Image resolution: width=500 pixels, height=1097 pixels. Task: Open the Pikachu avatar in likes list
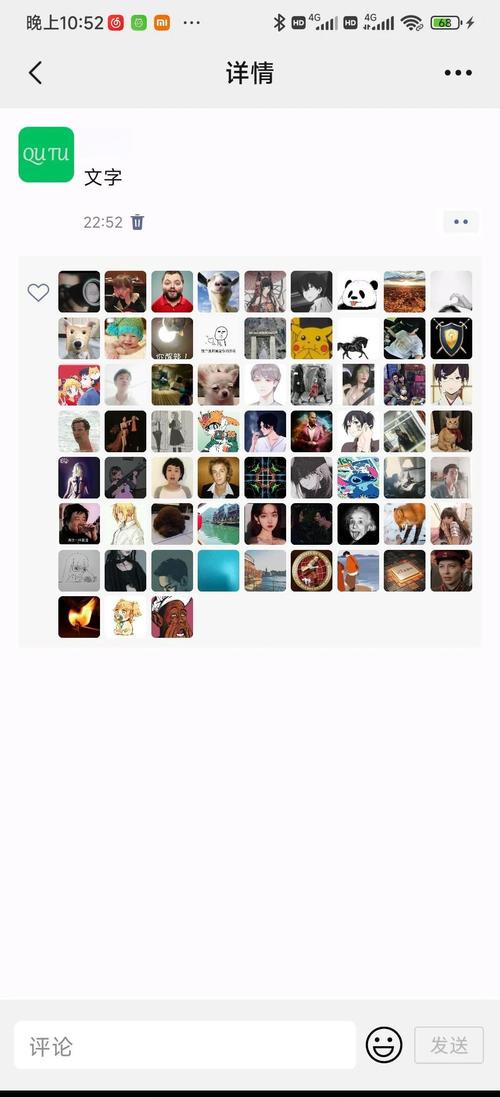(312, 338)
